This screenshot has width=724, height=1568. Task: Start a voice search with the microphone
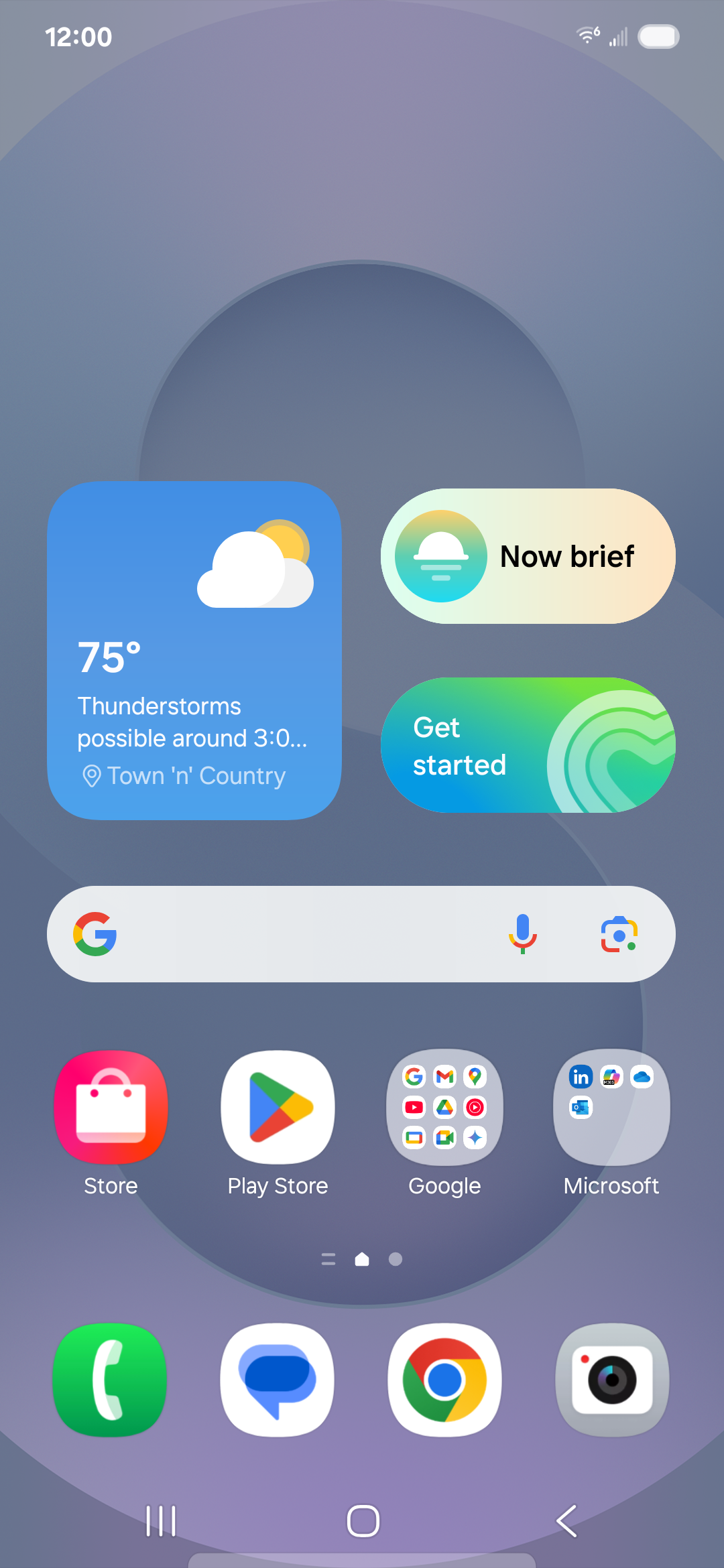[523, 934]
